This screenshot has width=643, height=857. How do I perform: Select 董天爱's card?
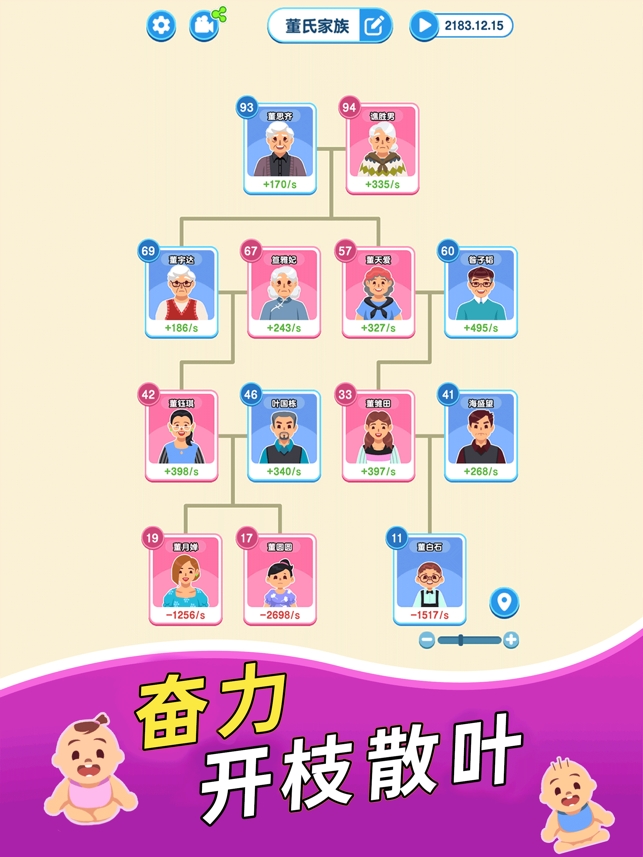[x=378, y=293]
